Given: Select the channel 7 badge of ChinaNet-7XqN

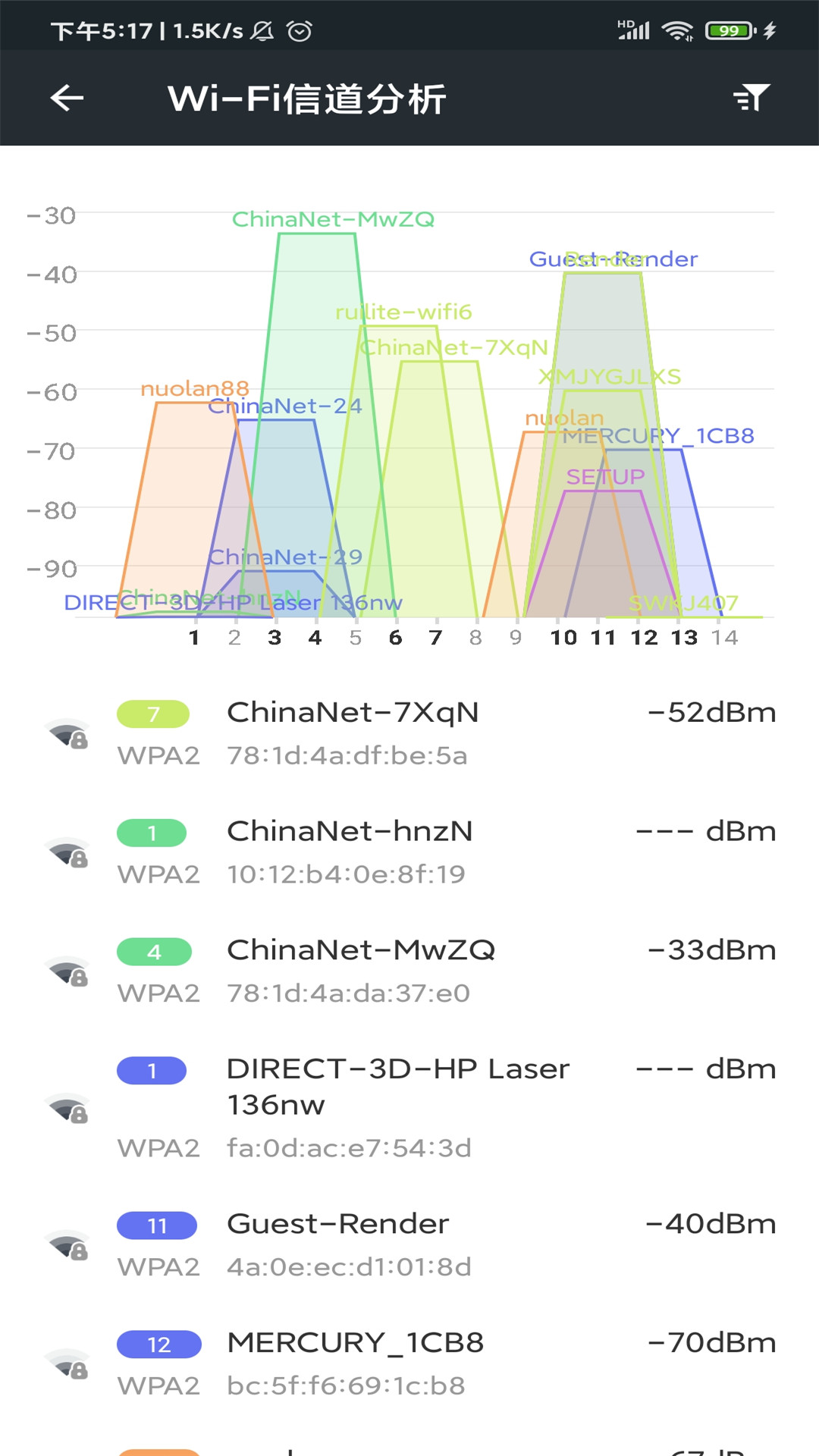Looking at the screenshot, I should coord(154,713).
